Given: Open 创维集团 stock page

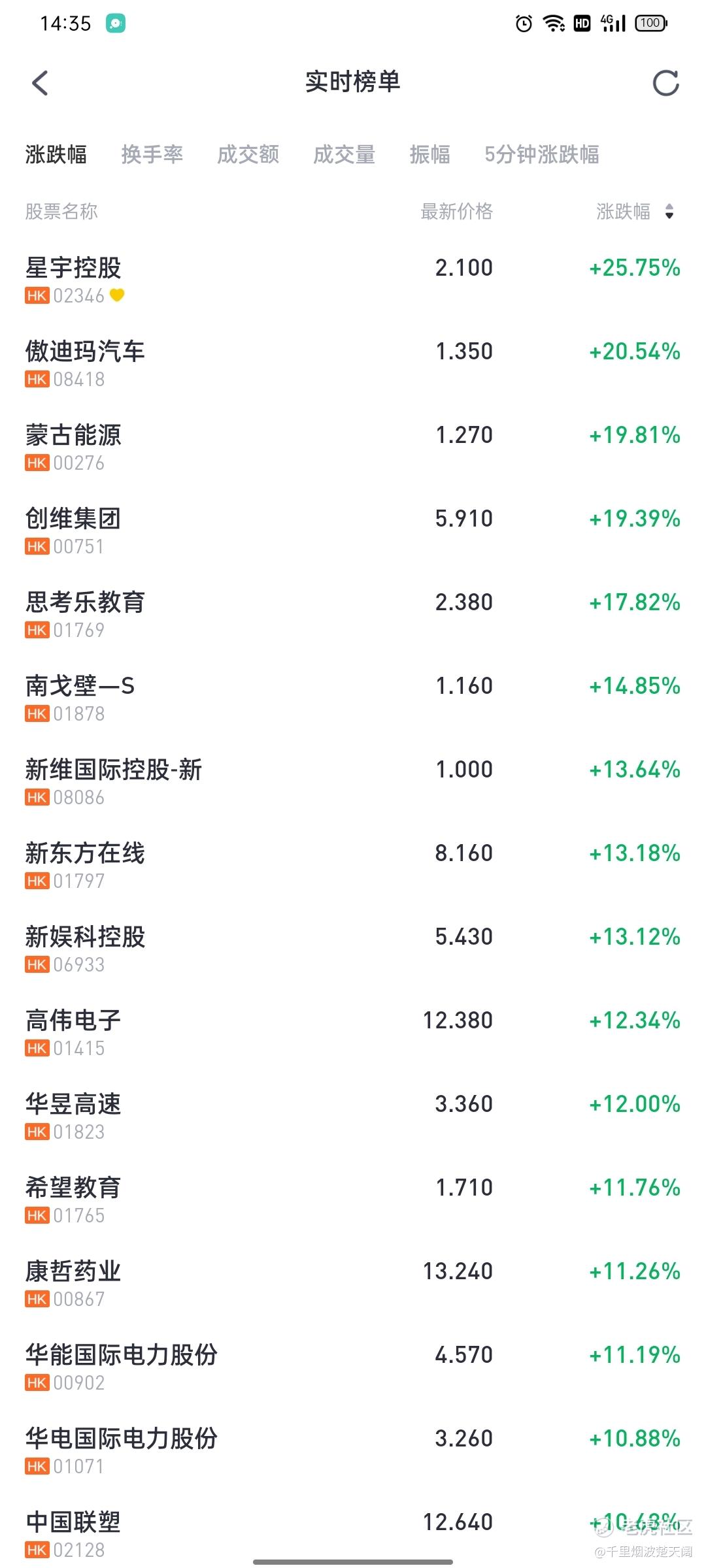Looking at the screenshot, I should (x=353, y=531).
